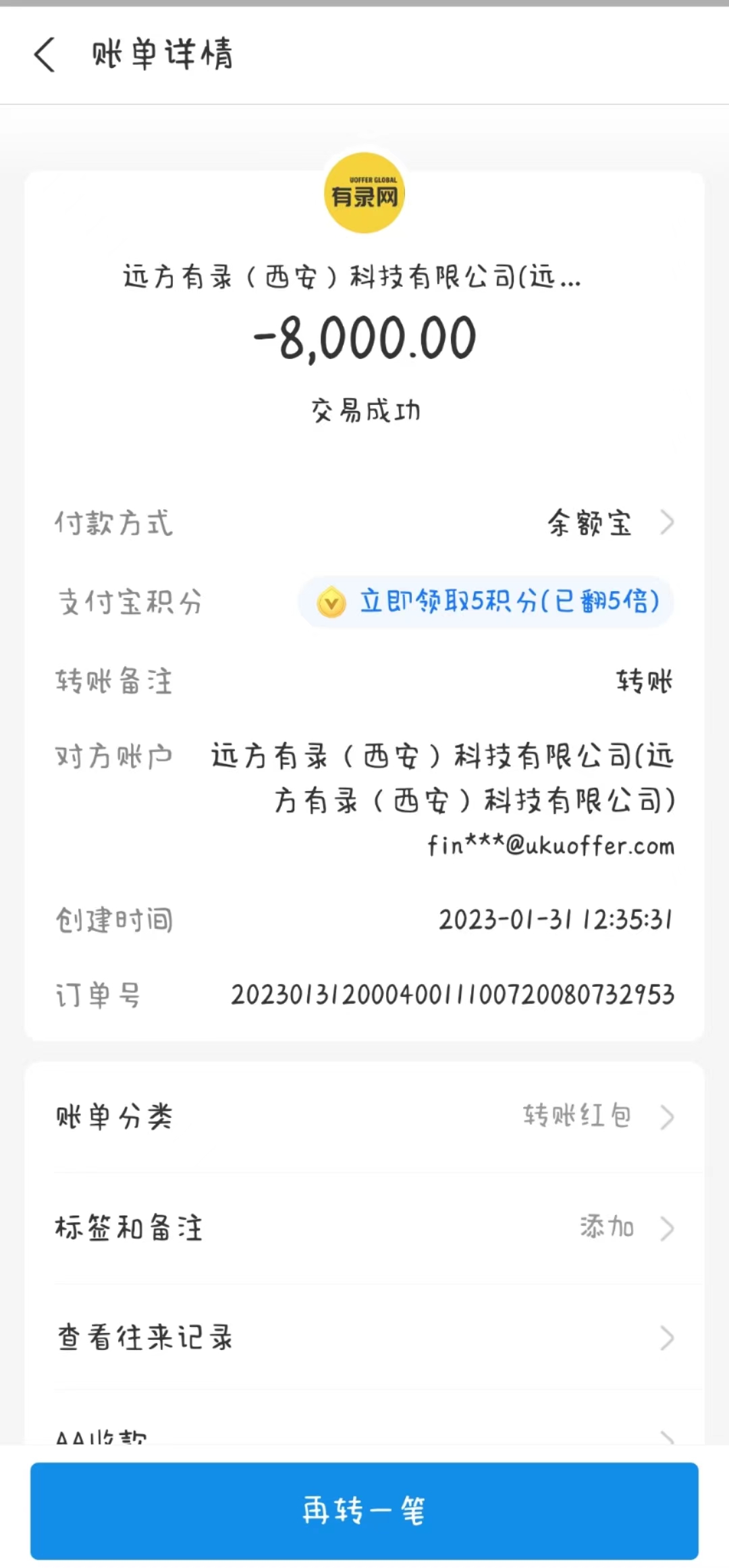Claim 立即领取5积分 reward
The height and width of the screenshot is (1568, 729).
click(487, 601)
